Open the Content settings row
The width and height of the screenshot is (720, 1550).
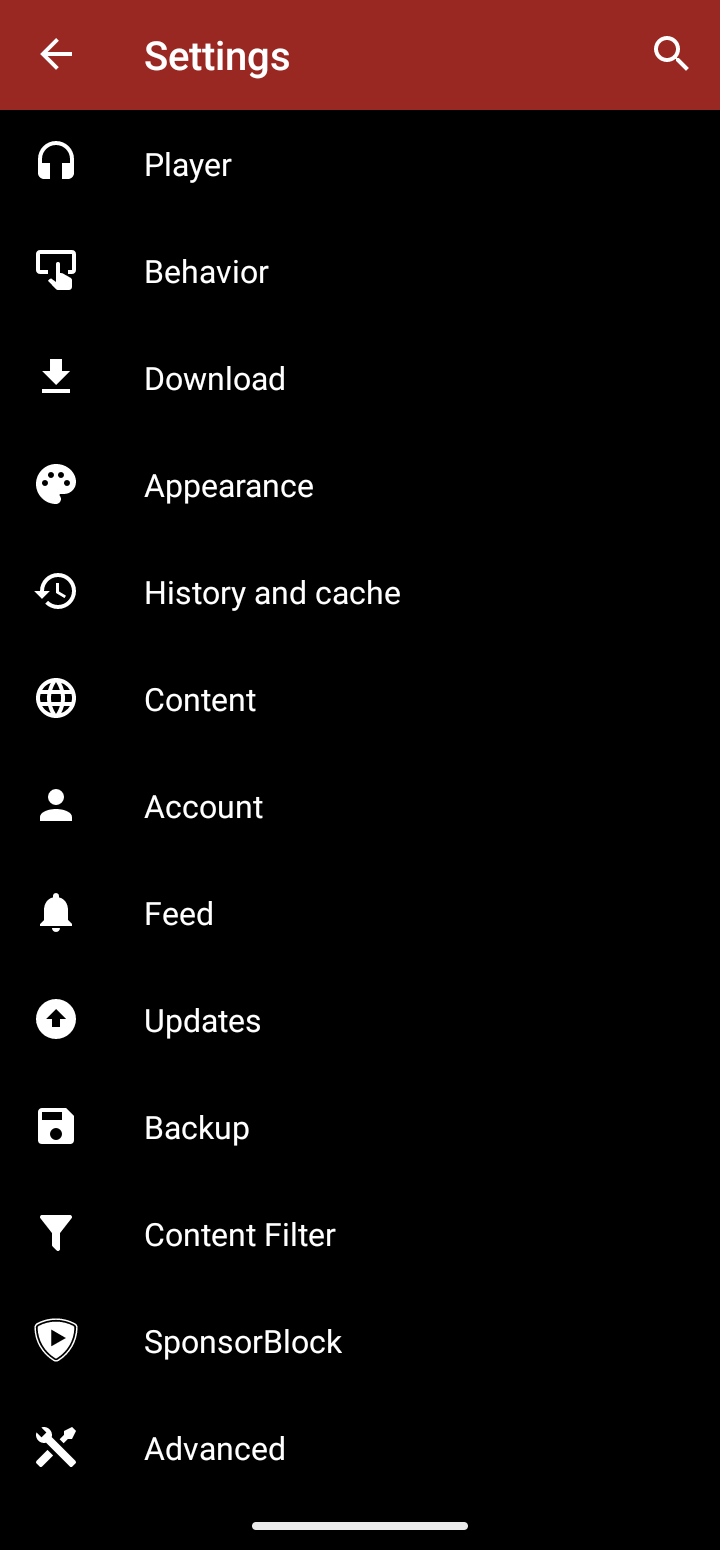(200, 700)
